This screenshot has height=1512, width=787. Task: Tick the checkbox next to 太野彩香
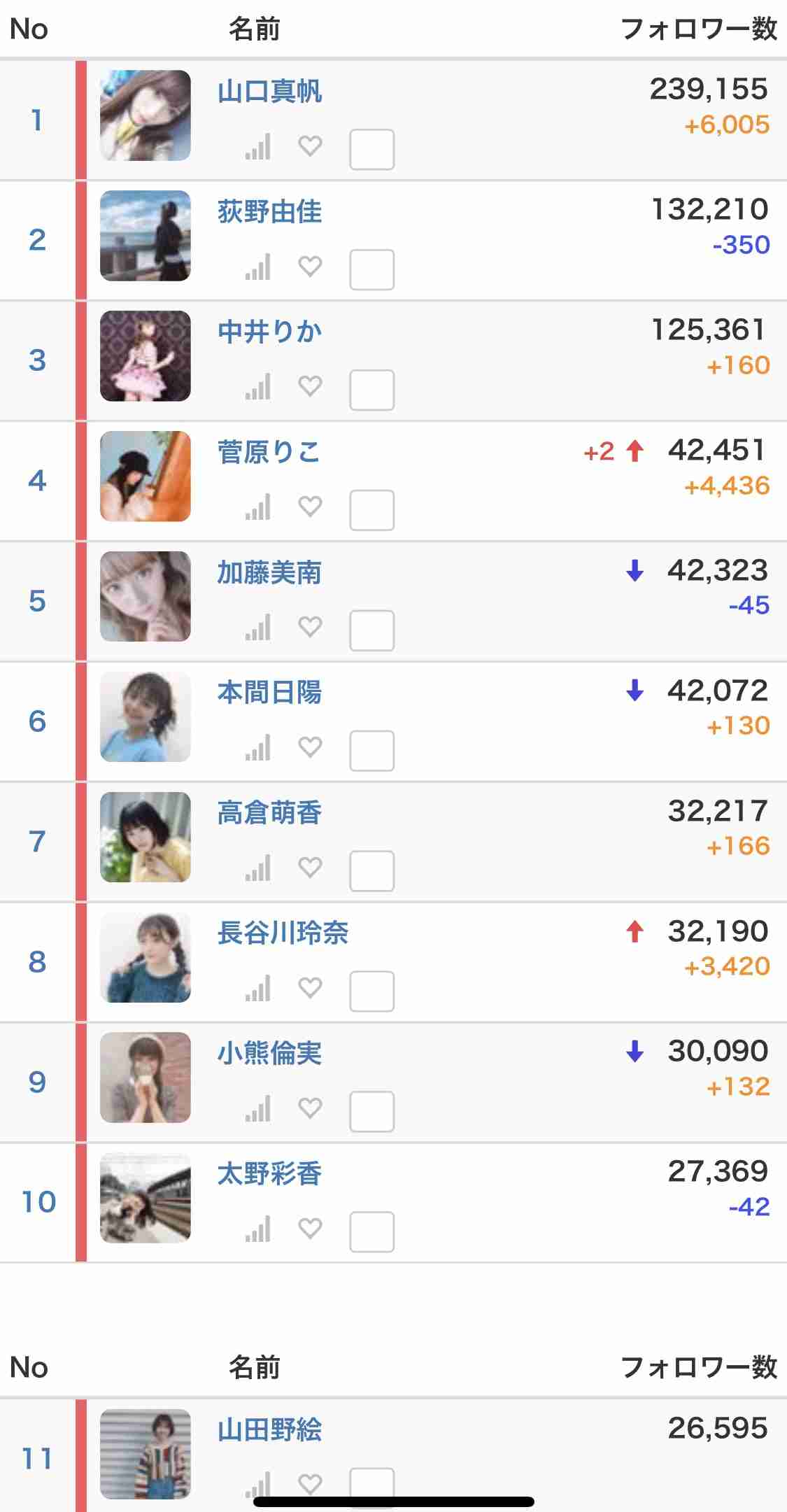click(x=371, y=1232)
